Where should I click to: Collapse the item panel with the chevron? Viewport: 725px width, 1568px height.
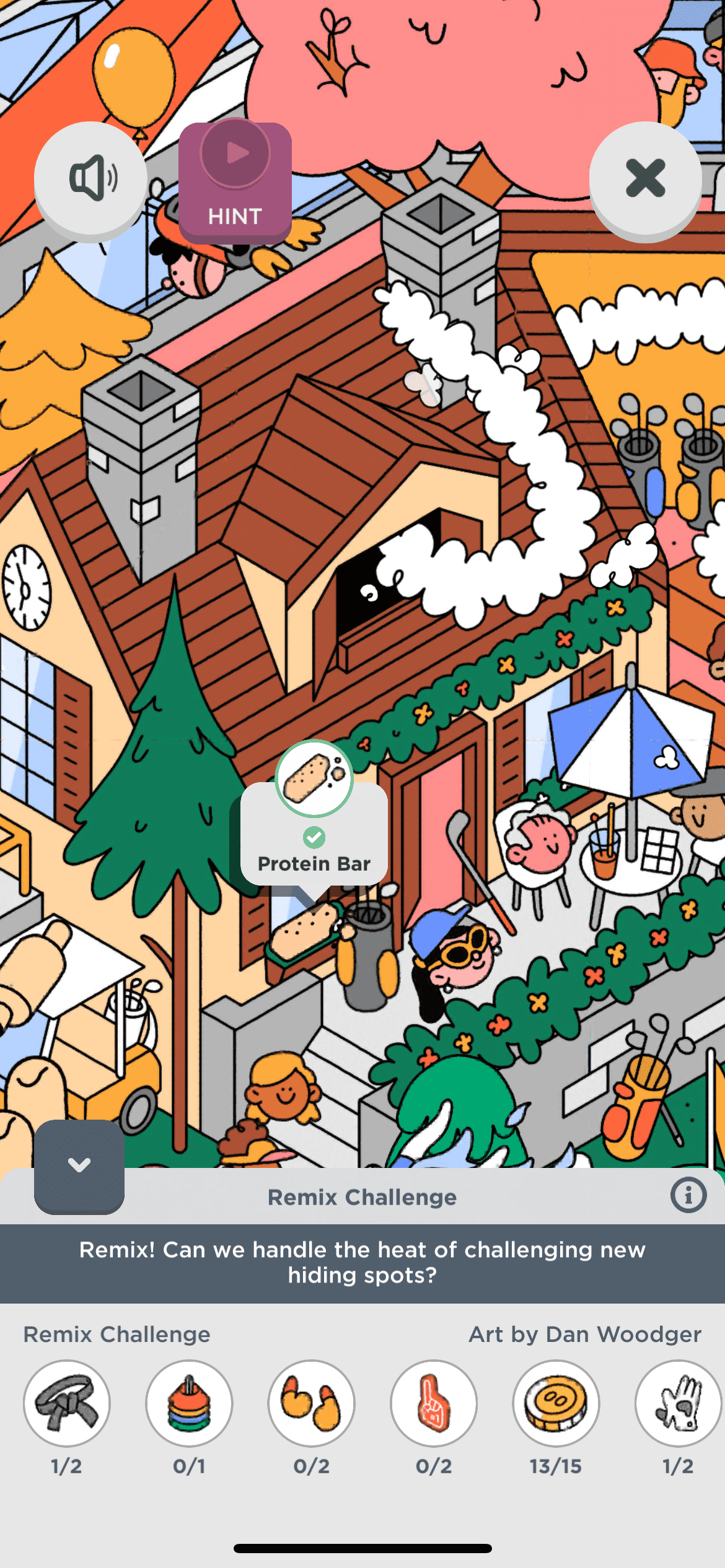(79, 1165)
